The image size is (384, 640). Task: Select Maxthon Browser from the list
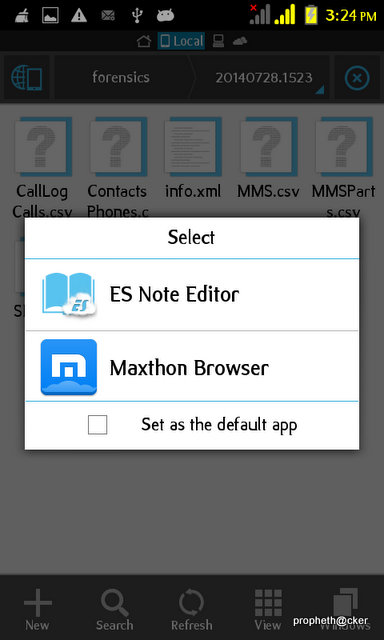point(192,367)
